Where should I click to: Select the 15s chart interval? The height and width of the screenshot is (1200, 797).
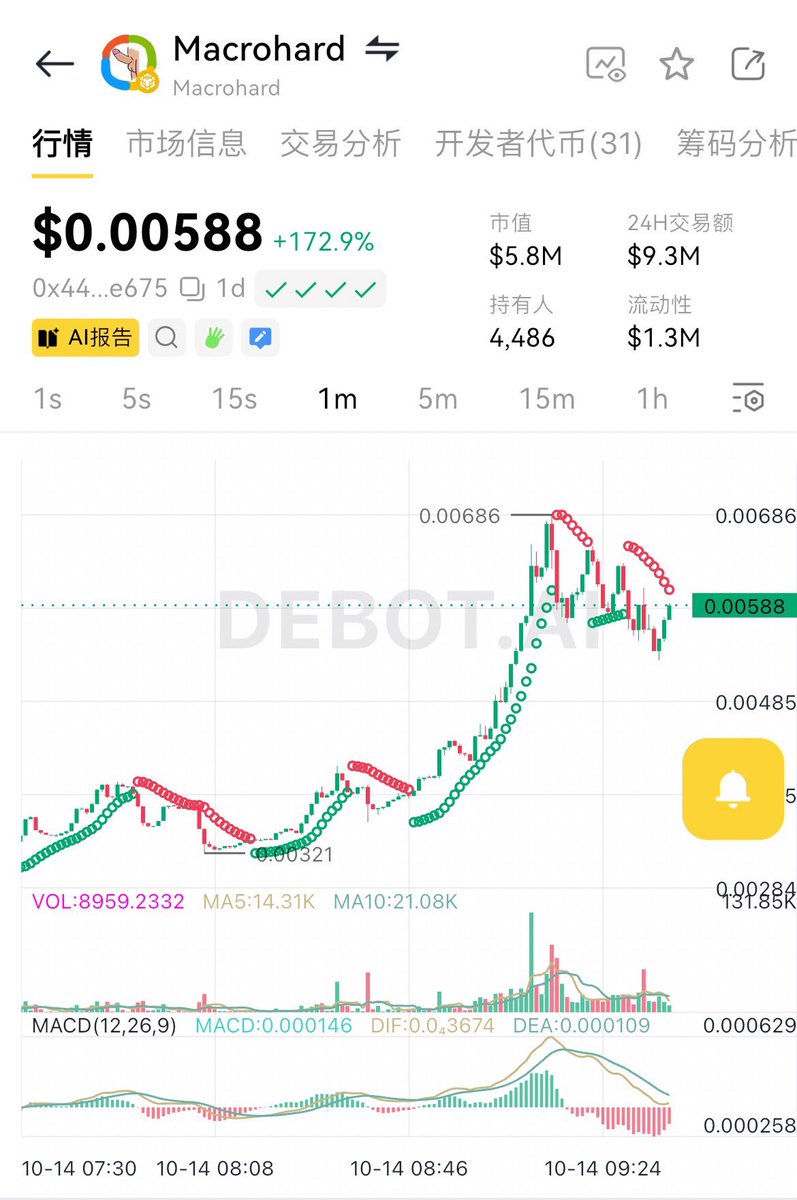click(234, 399)
